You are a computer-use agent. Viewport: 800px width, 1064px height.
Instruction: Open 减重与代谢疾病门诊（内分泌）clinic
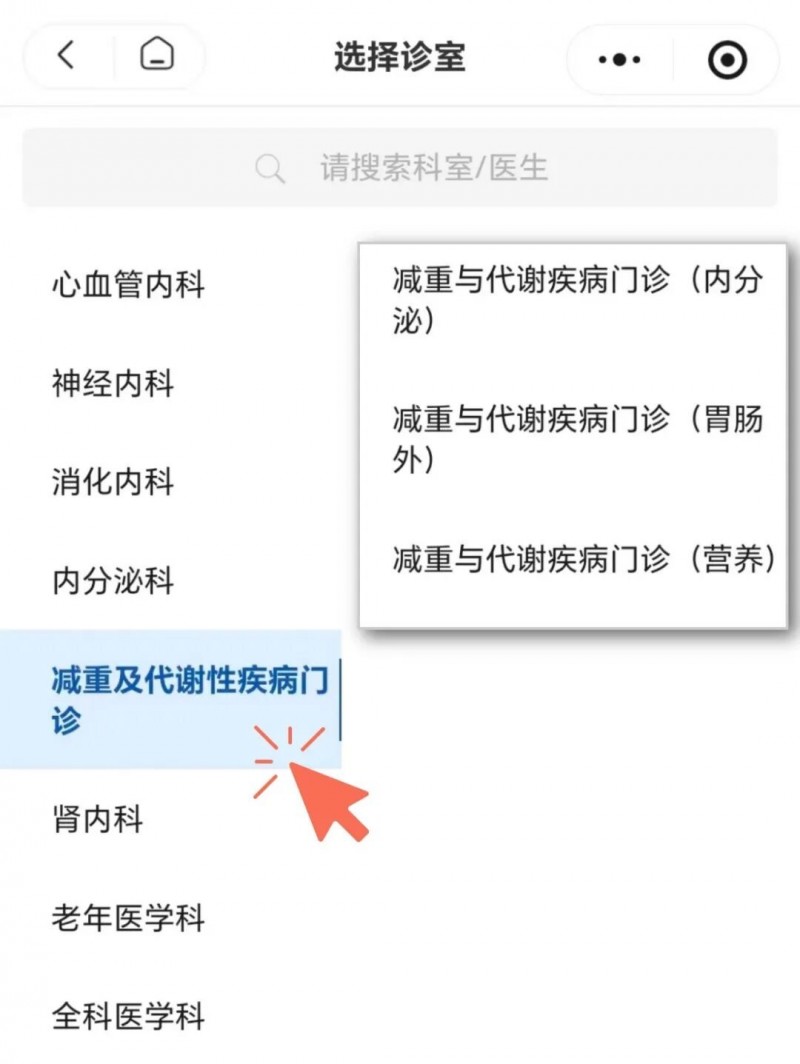[575, 300]
